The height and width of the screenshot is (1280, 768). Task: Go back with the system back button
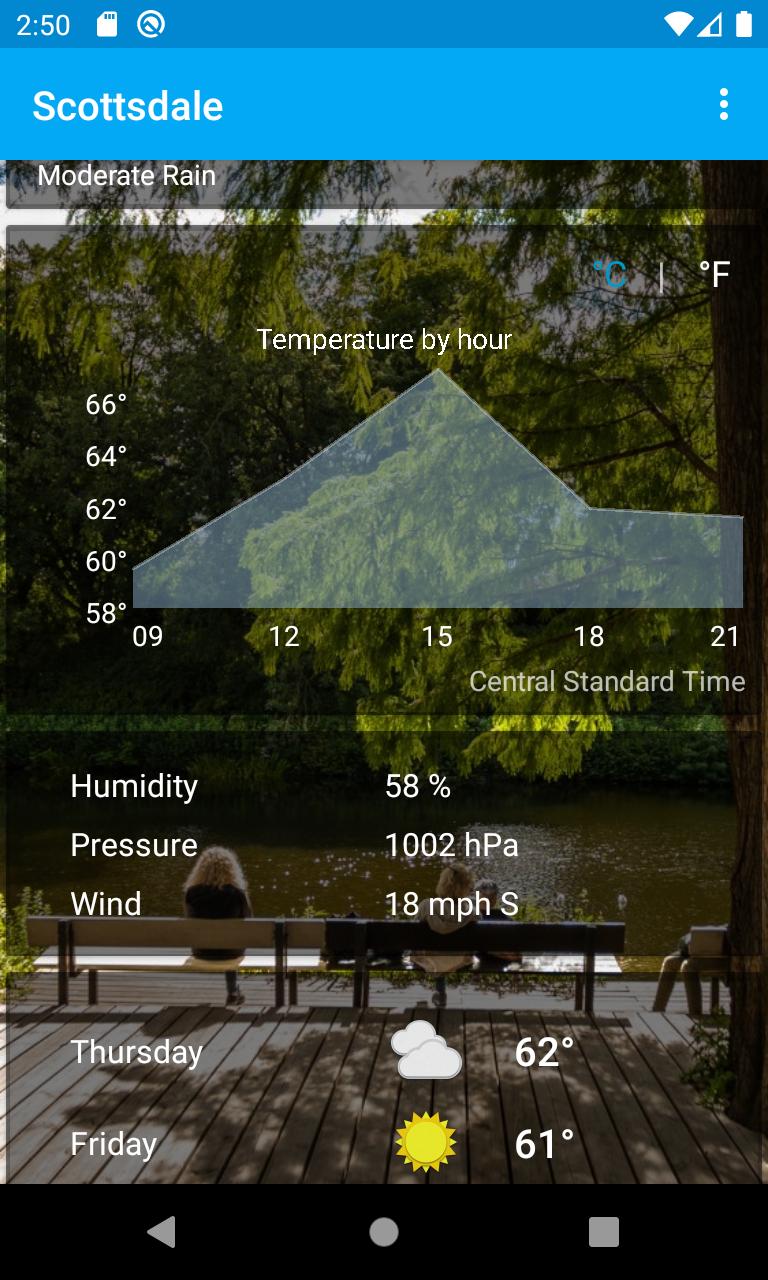coord(162,1232)
